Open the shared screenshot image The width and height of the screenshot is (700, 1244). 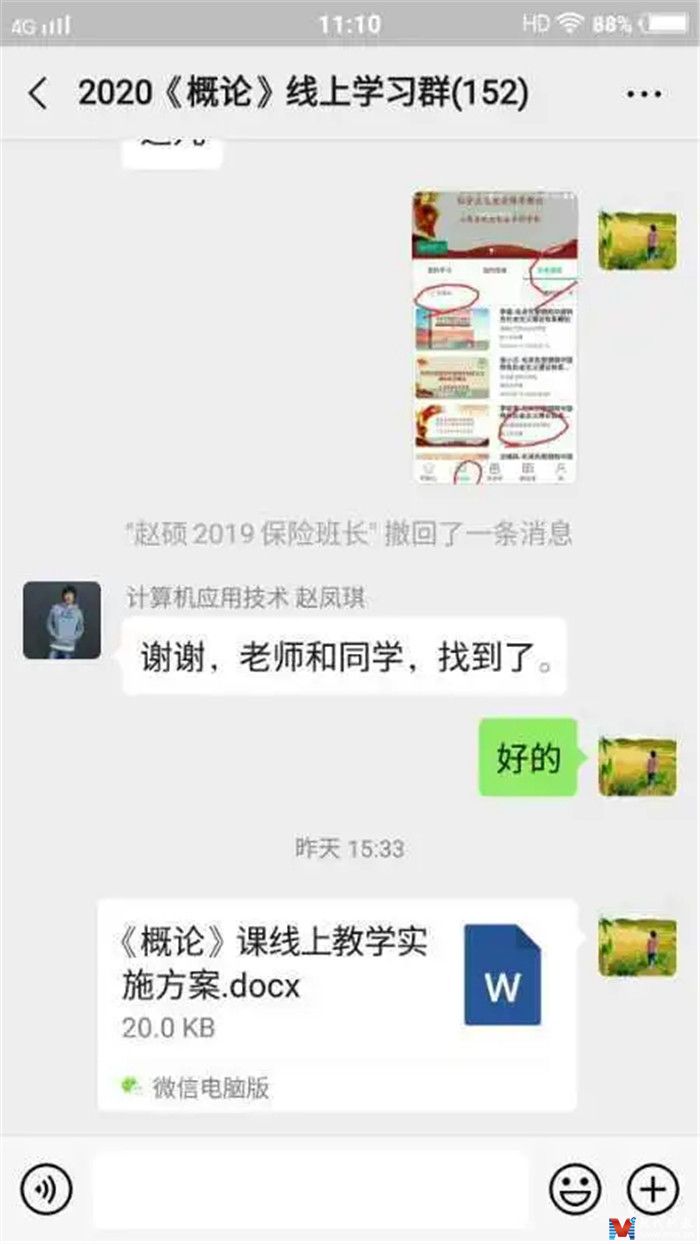pyautogui.click(x=496, y=337)
